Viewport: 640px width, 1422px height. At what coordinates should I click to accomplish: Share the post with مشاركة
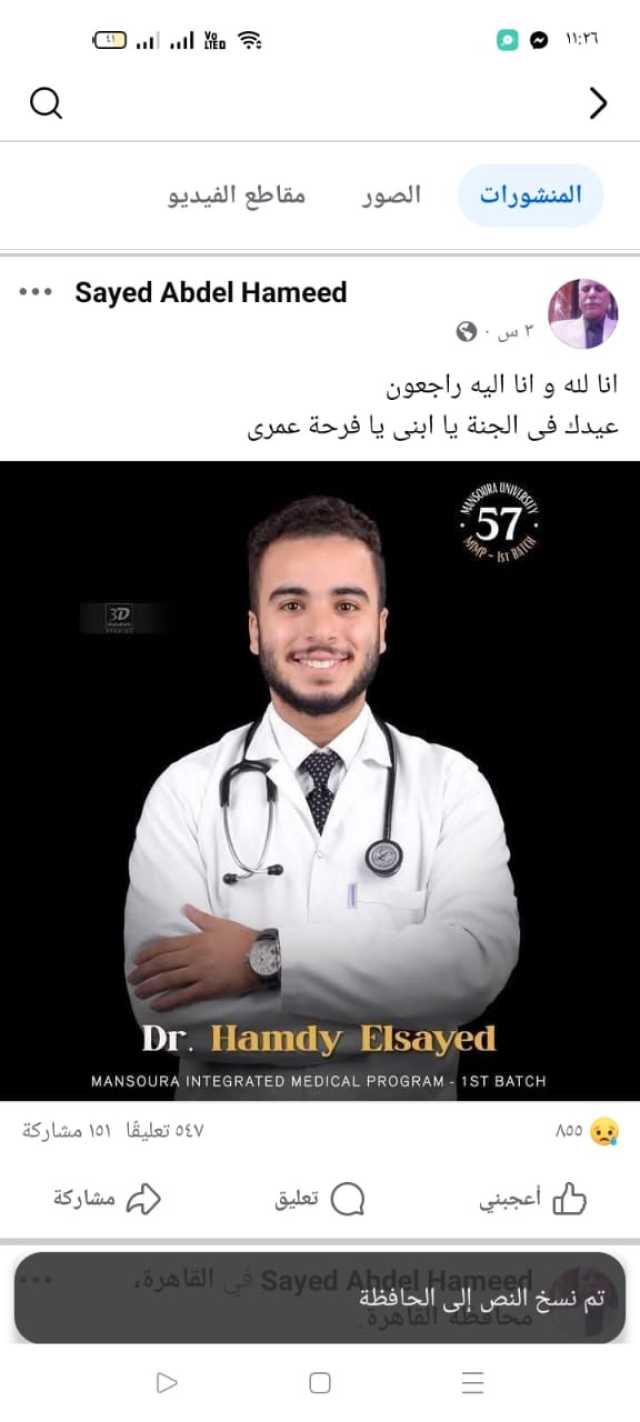pos(107,1199)
